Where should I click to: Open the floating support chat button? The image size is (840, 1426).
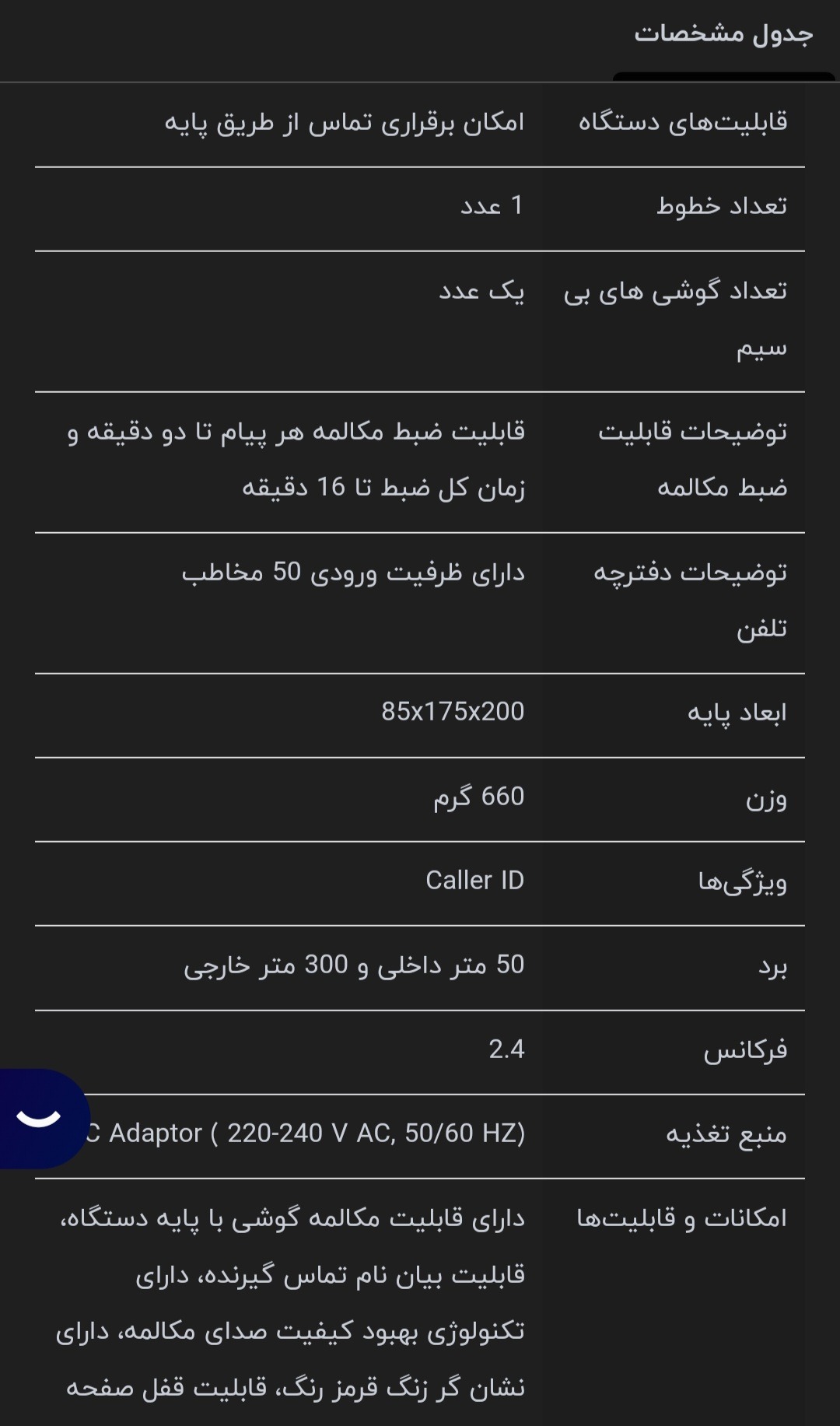pos(40,1118)
